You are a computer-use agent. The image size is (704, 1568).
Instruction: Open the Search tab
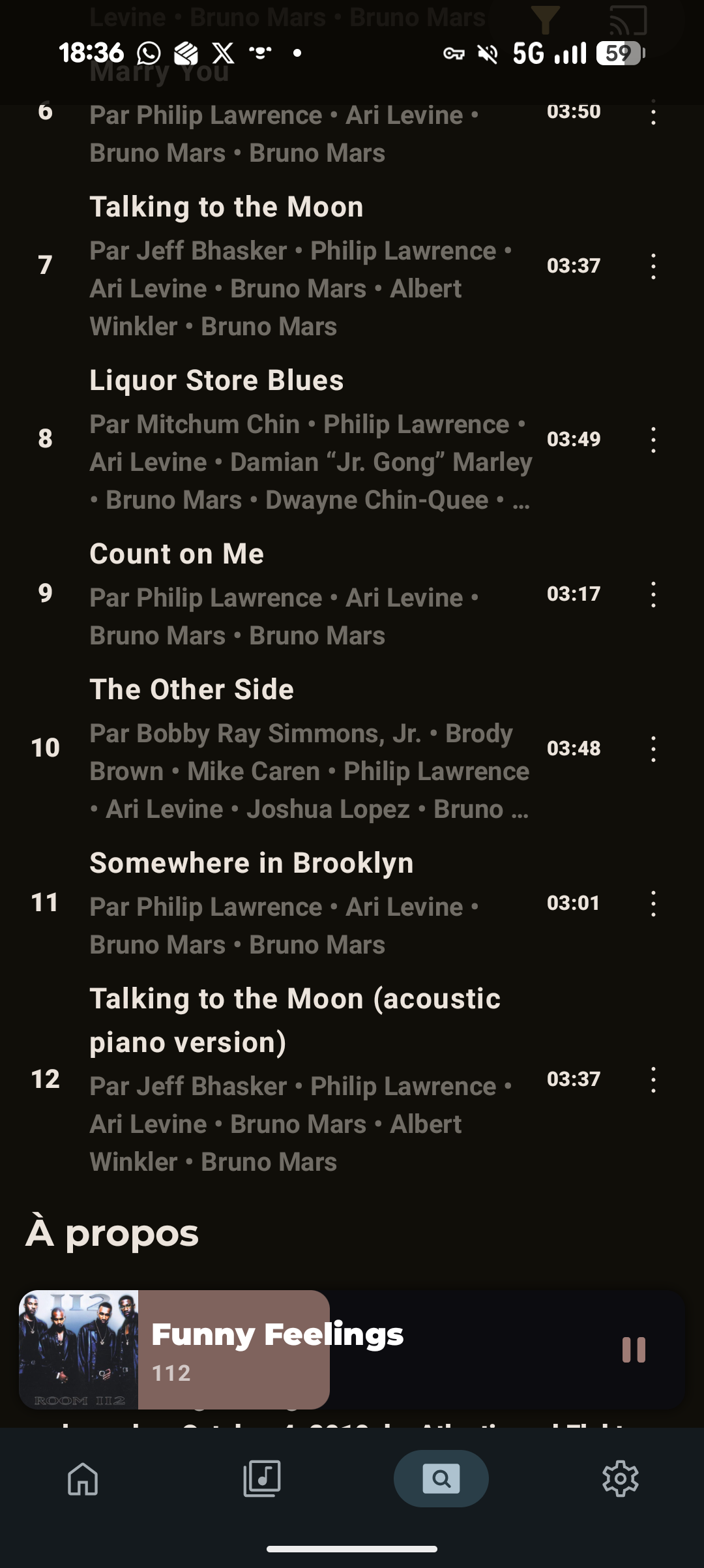(441, 1478)
